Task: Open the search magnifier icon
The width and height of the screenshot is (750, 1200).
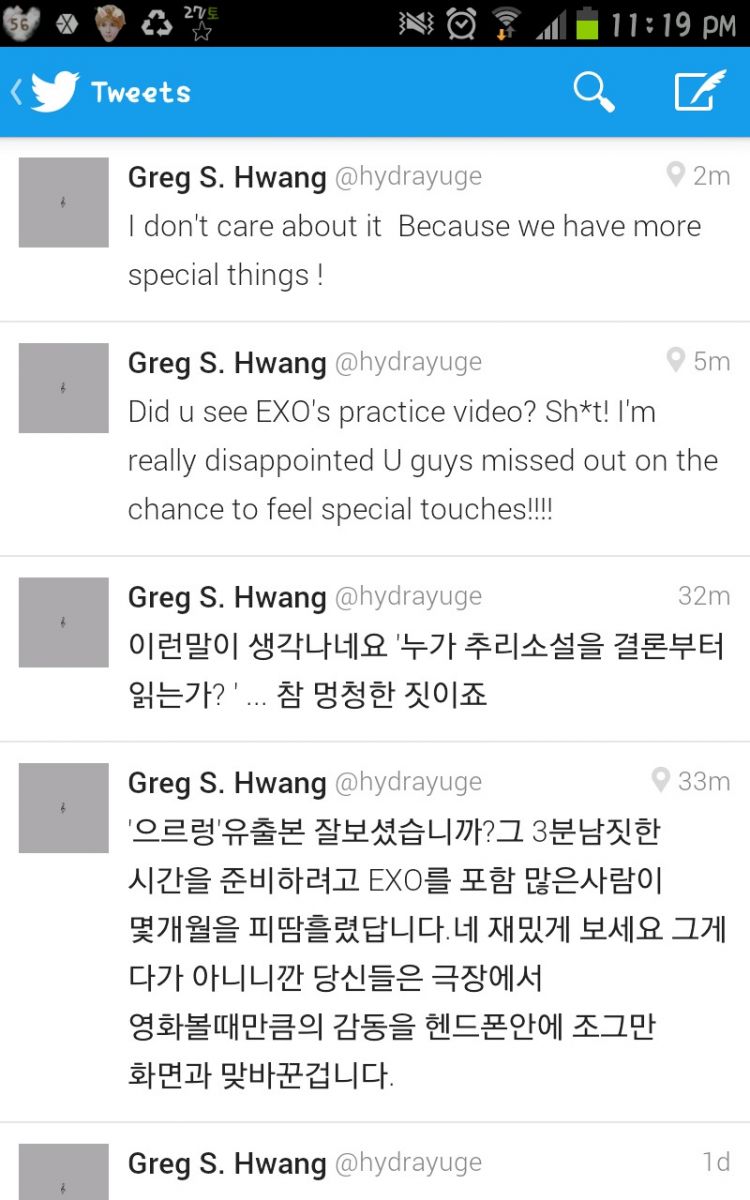Action: coord(593,92)
